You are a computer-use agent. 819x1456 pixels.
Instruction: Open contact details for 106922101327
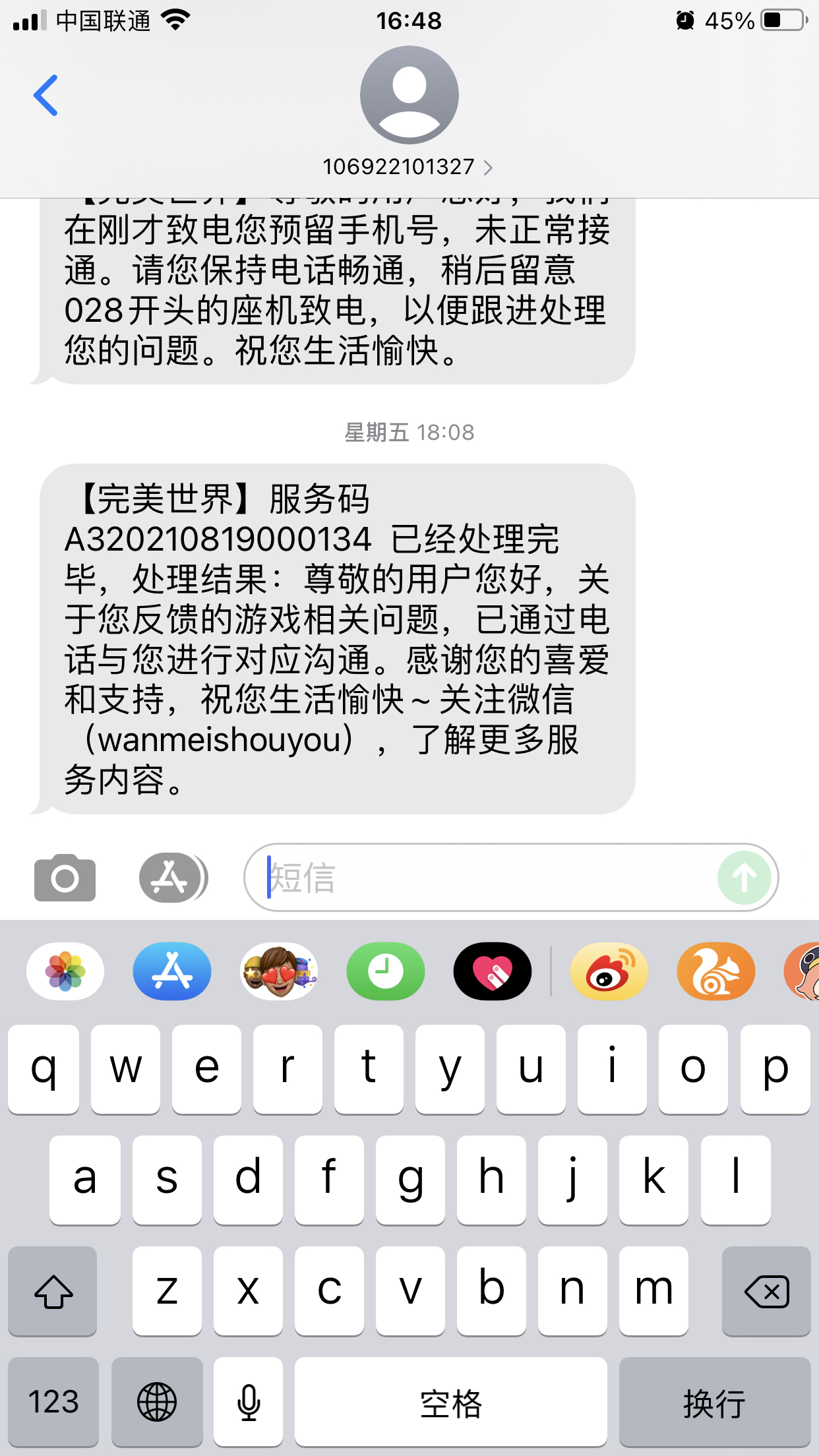point(408,167)
